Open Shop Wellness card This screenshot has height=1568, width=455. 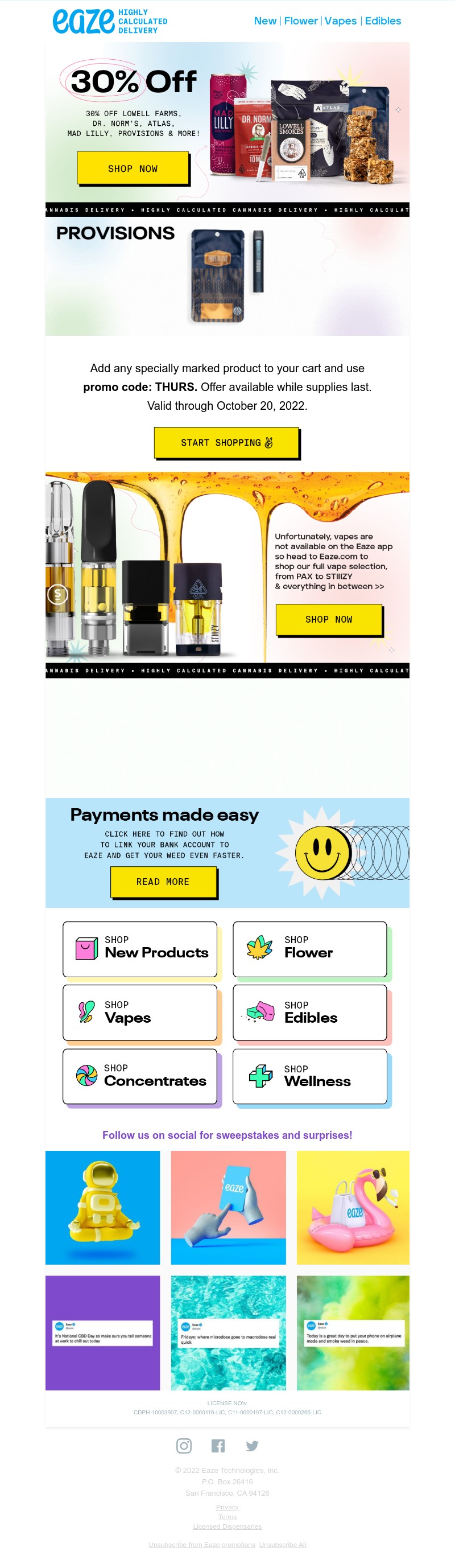point(309,1076)
